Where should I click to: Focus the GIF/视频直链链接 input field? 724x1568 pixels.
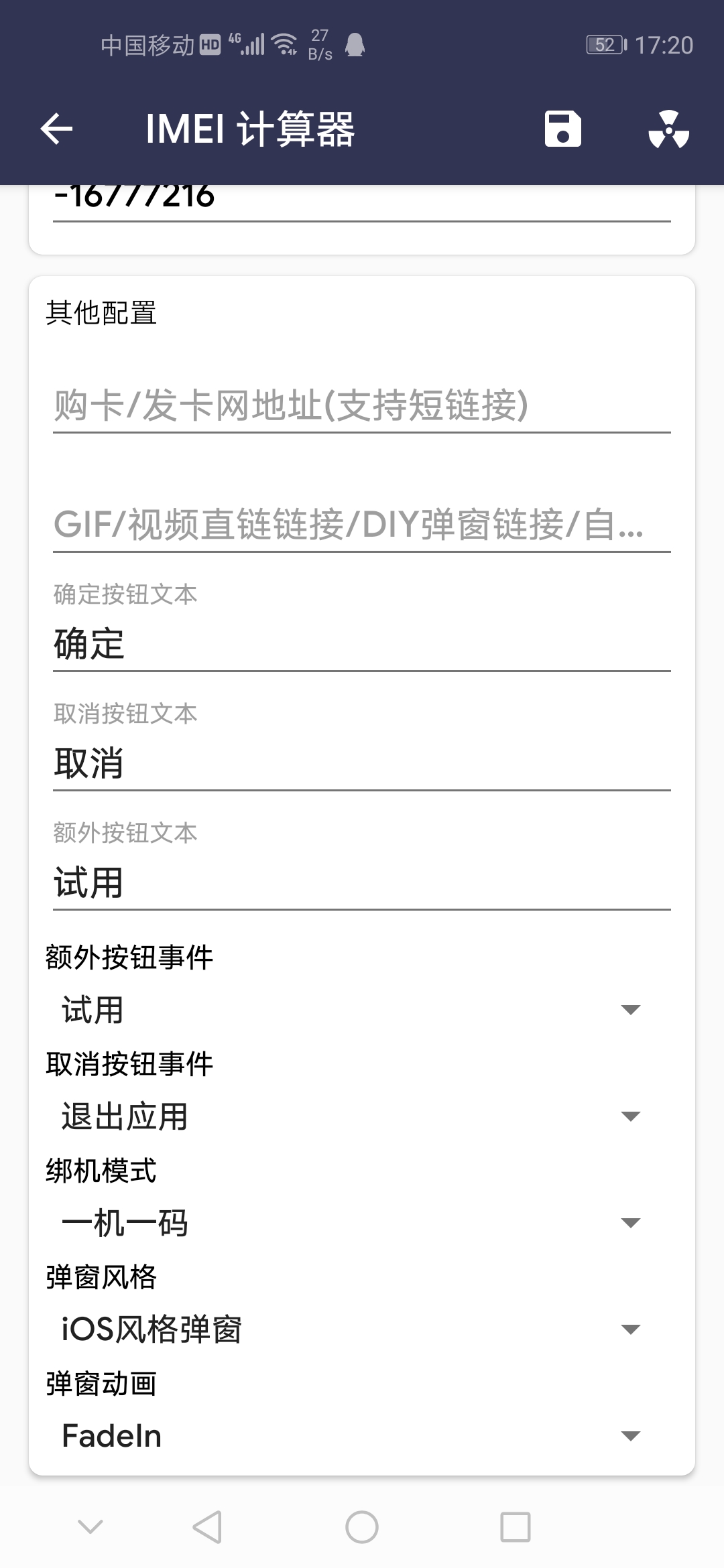(362, 525)
